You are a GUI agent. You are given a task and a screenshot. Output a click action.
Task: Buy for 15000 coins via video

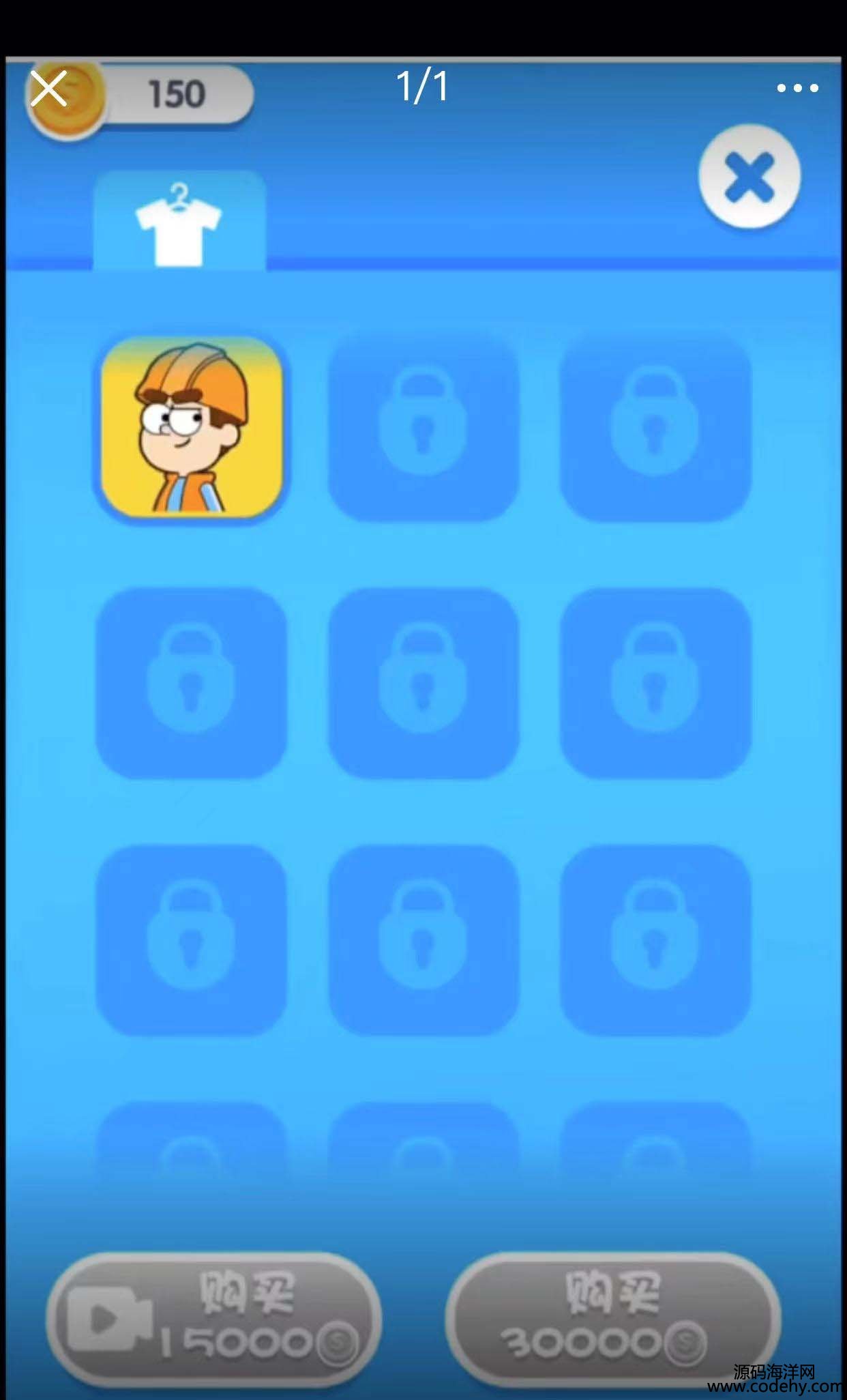tap(213, 1319)
